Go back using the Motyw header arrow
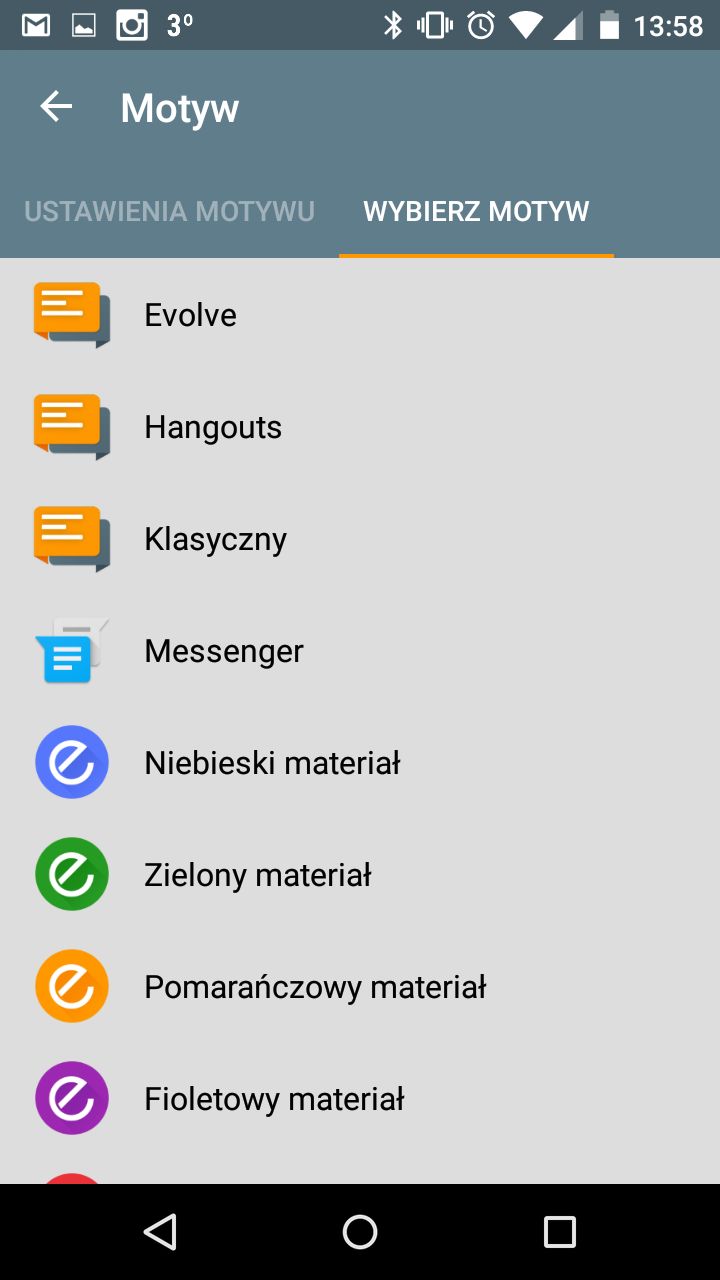Image resolution: width=720 pixels, height=1280 pixels. (x=57, y=107)
